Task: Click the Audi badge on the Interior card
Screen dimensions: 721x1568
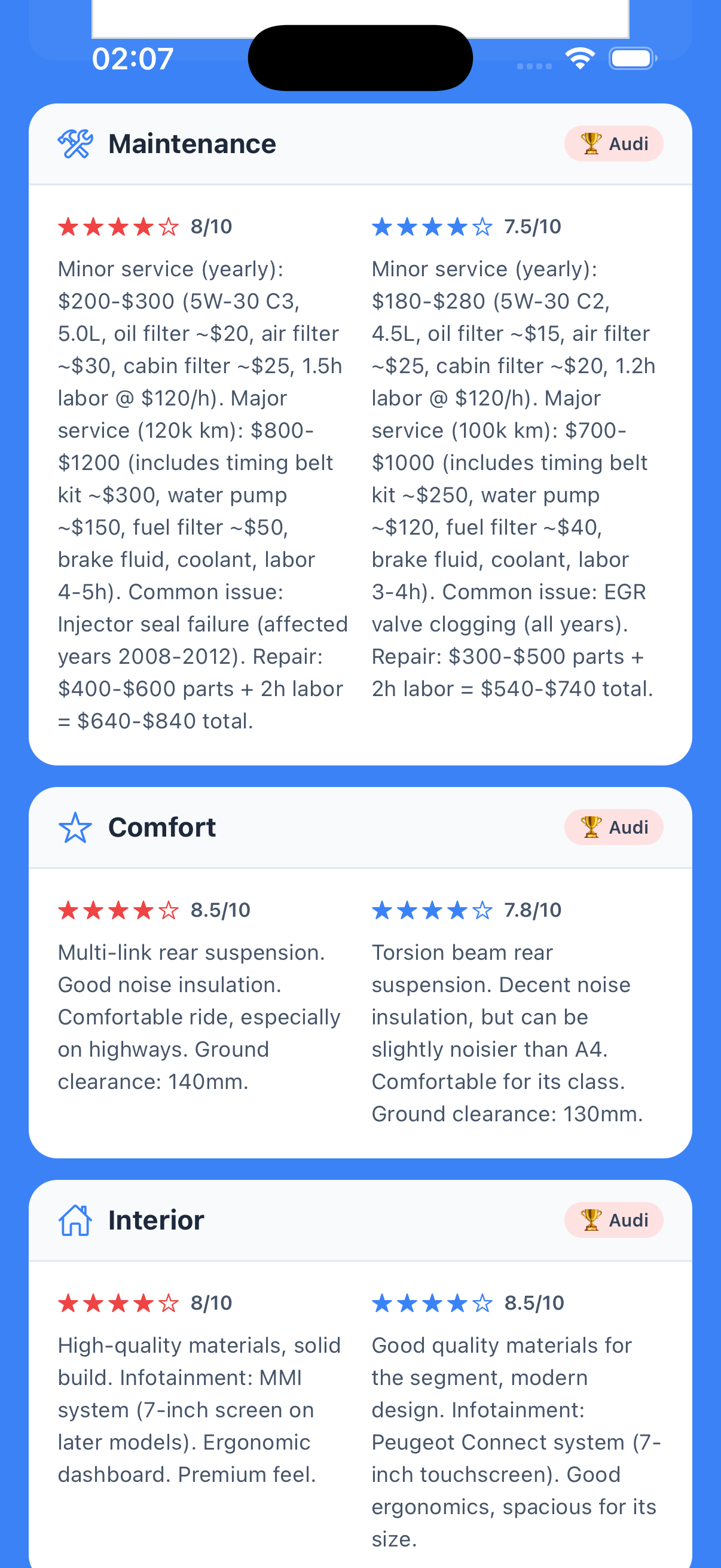Action: tap(614, 1220)
